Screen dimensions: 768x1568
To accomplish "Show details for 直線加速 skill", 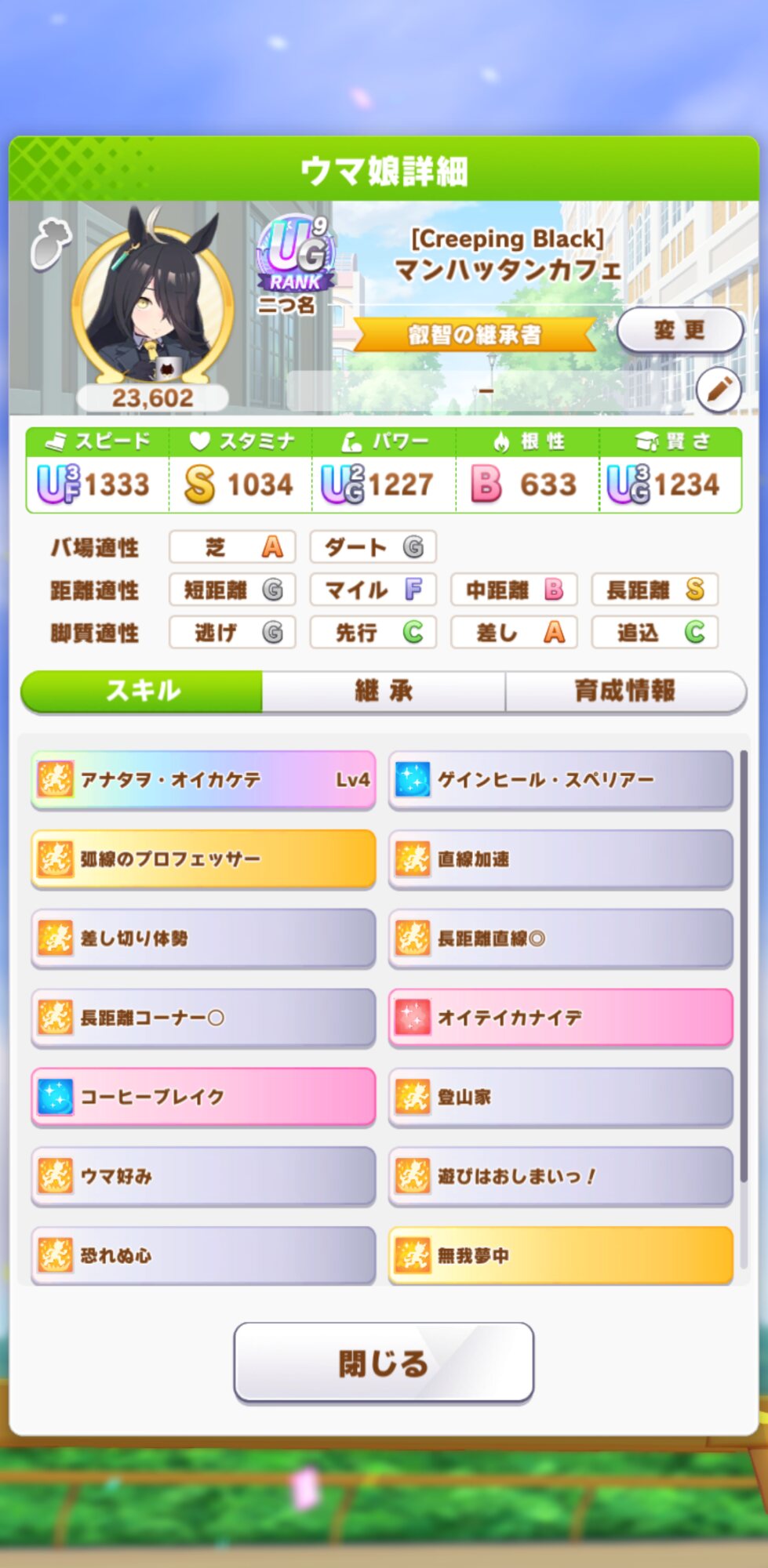I will (560, 858).
